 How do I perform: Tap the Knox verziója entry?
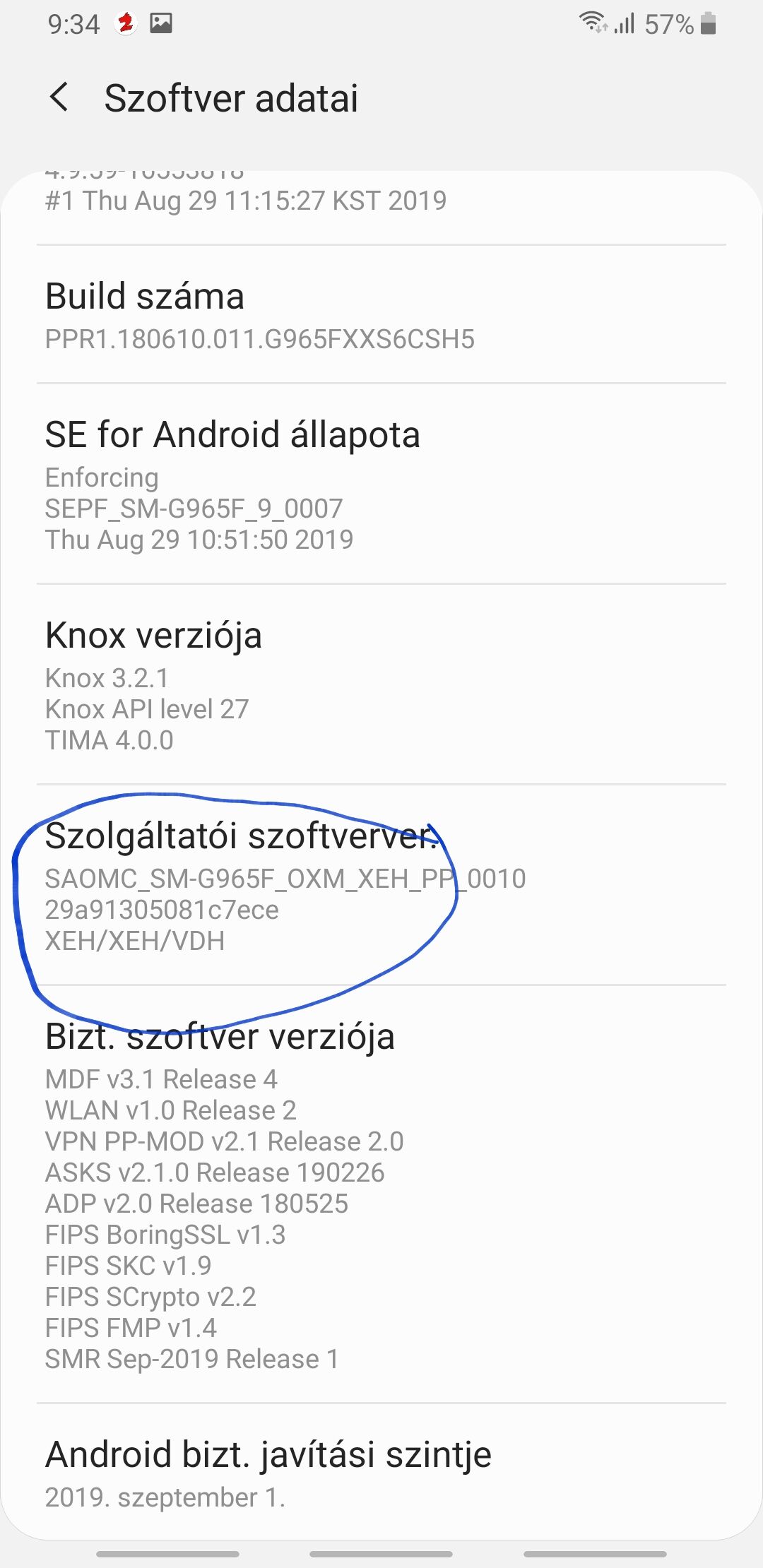(381, 684)
